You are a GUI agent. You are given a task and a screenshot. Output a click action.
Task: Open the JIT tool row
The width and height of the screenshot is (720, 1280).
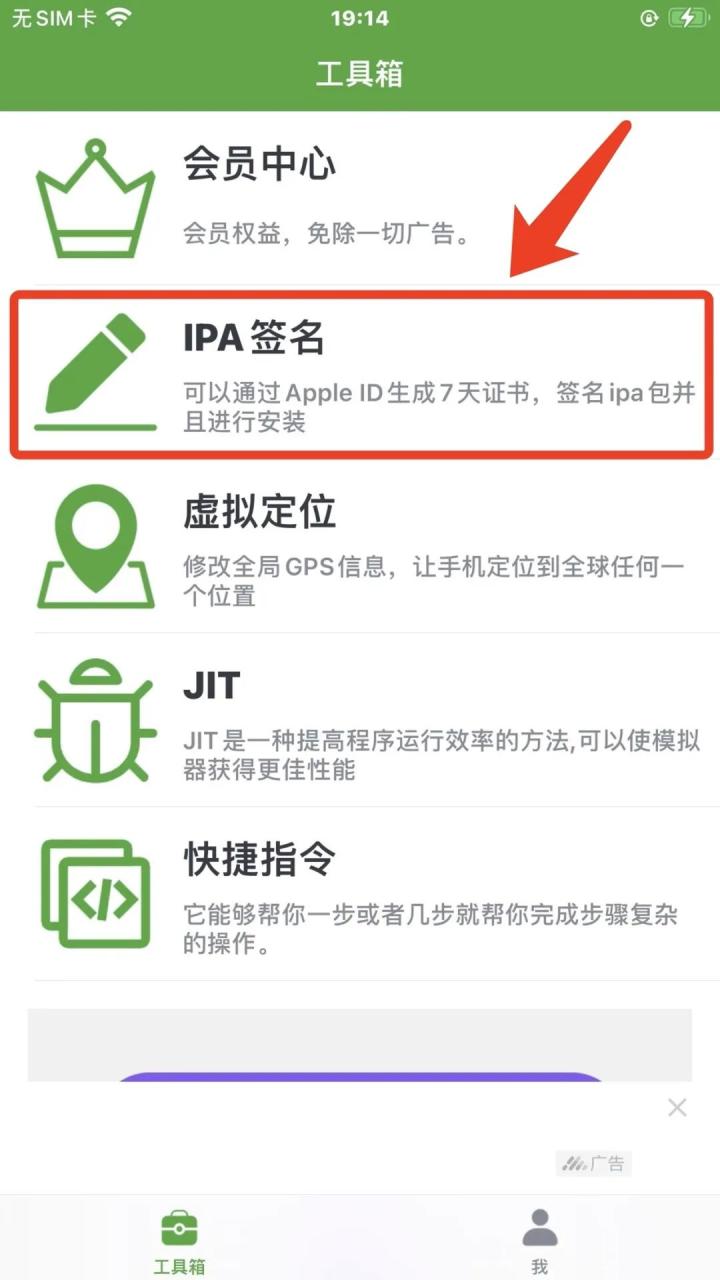(x=360, y=722)
